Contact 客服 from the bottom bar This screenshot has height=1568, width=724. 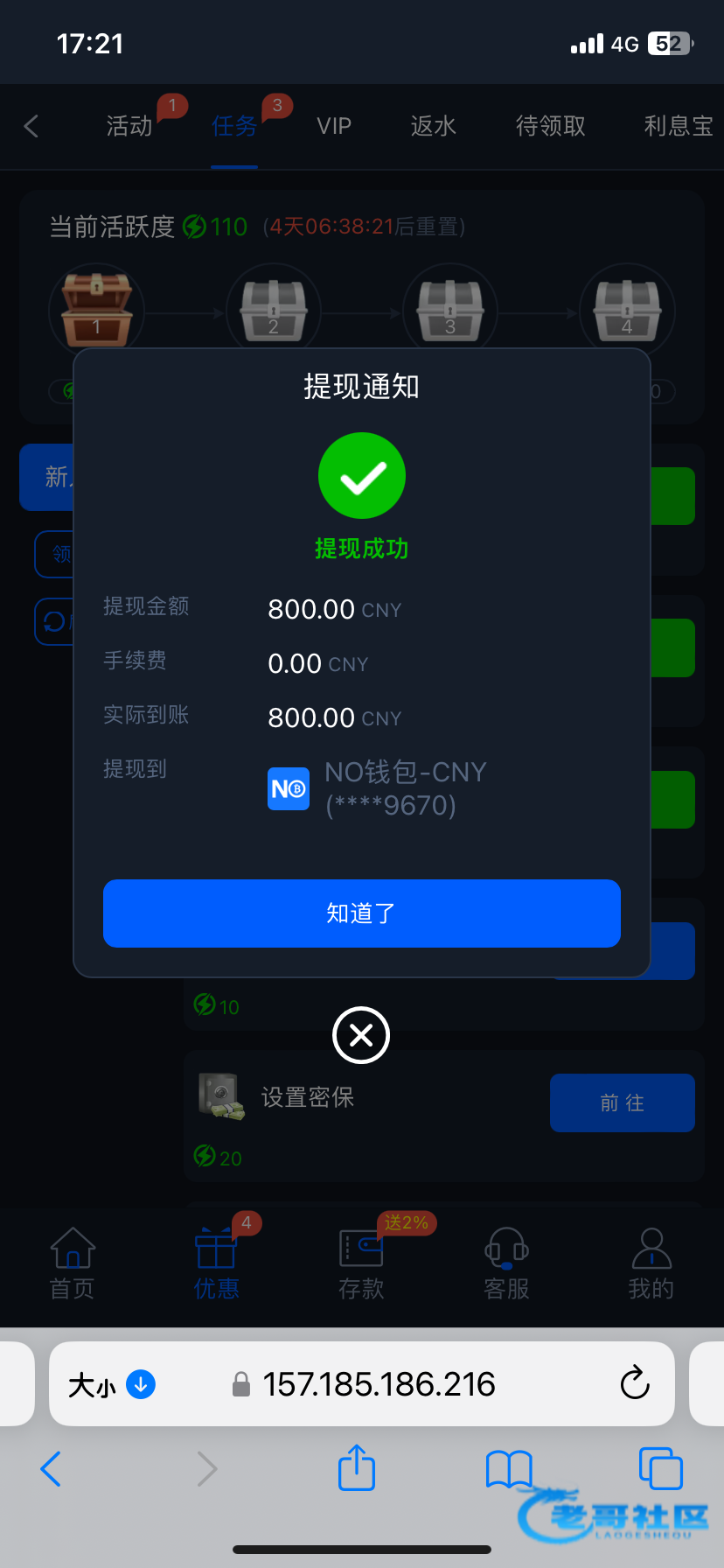tap(506, 1264)
